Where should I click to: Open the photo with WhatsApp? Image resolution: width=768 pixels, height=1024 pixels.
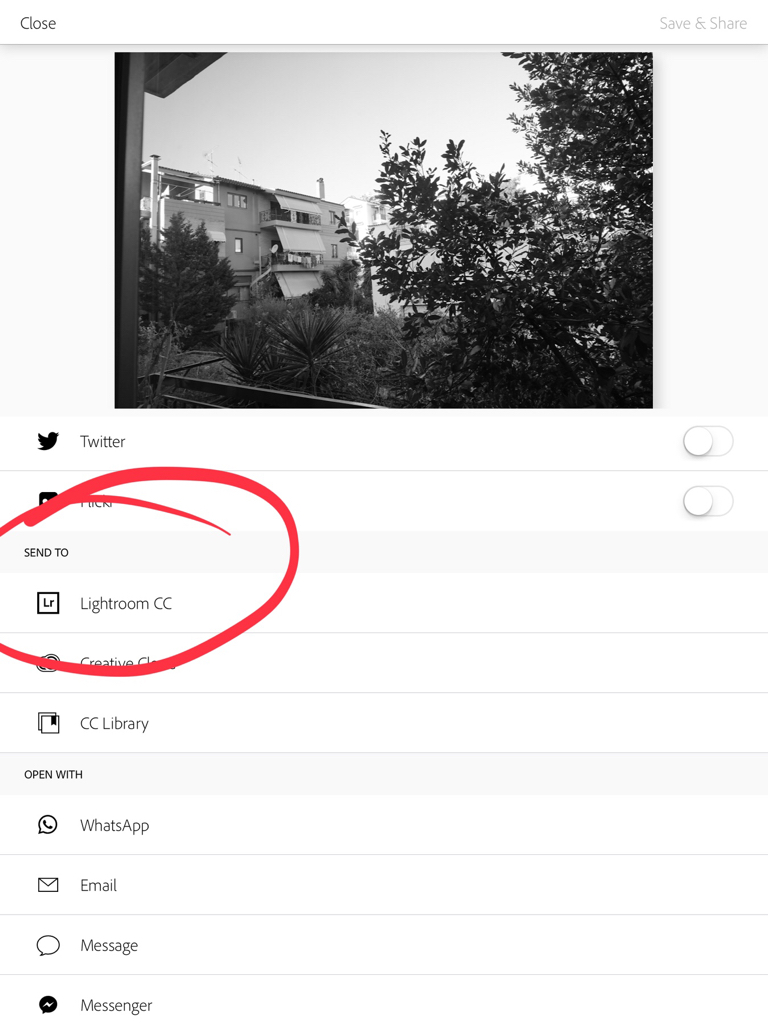click(x=114, y=825)
